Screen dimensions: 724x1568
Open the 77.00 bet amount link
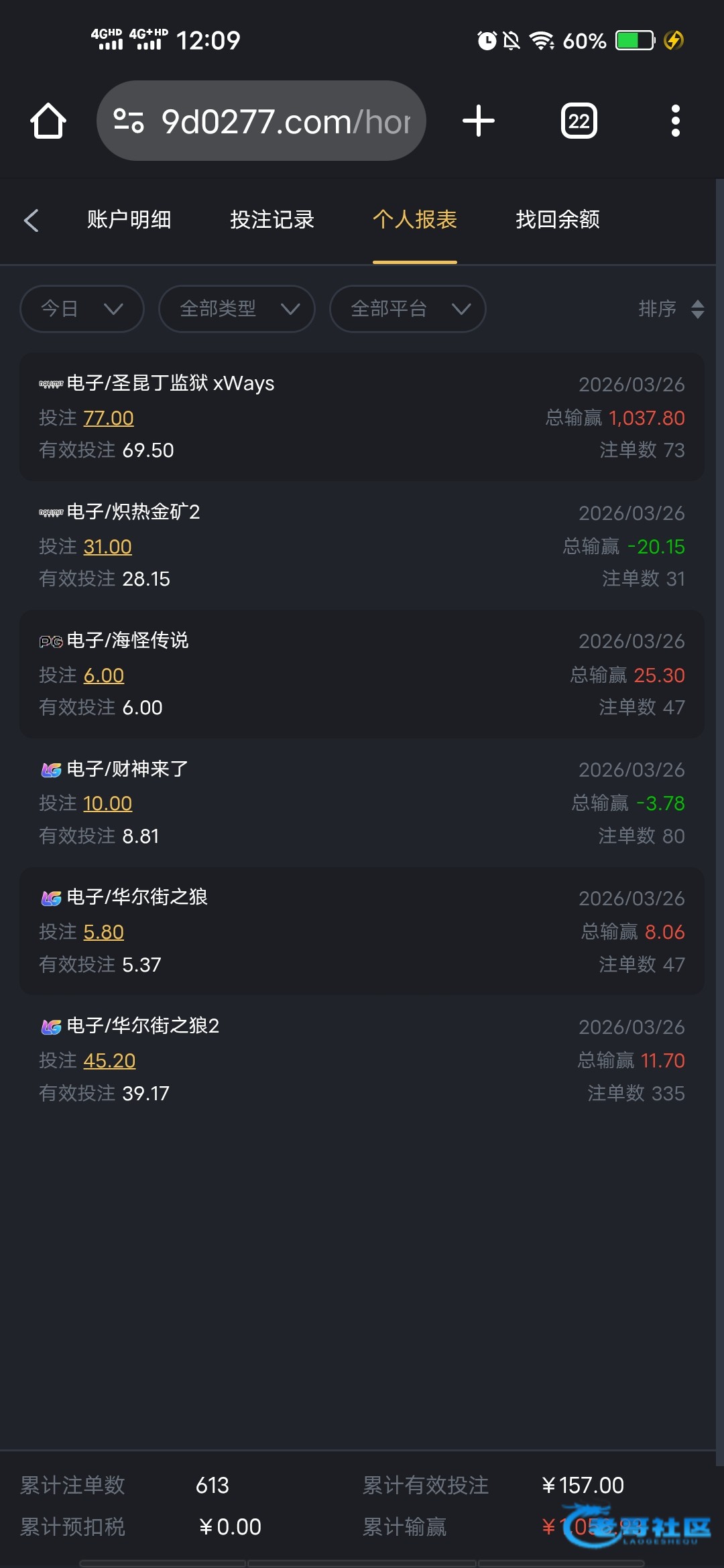(109, 418)
